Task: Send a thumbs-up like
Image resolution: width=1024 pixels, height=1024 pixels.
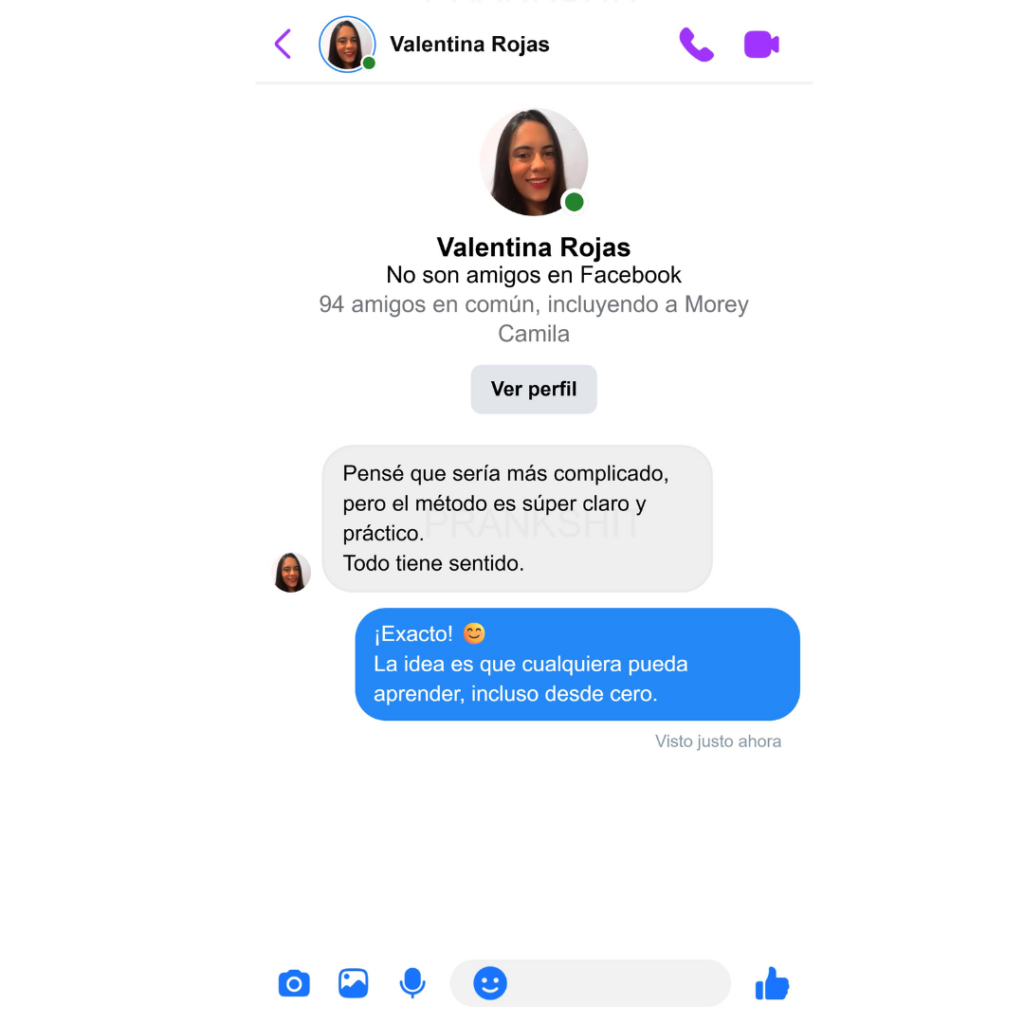Action: point(772,984)
